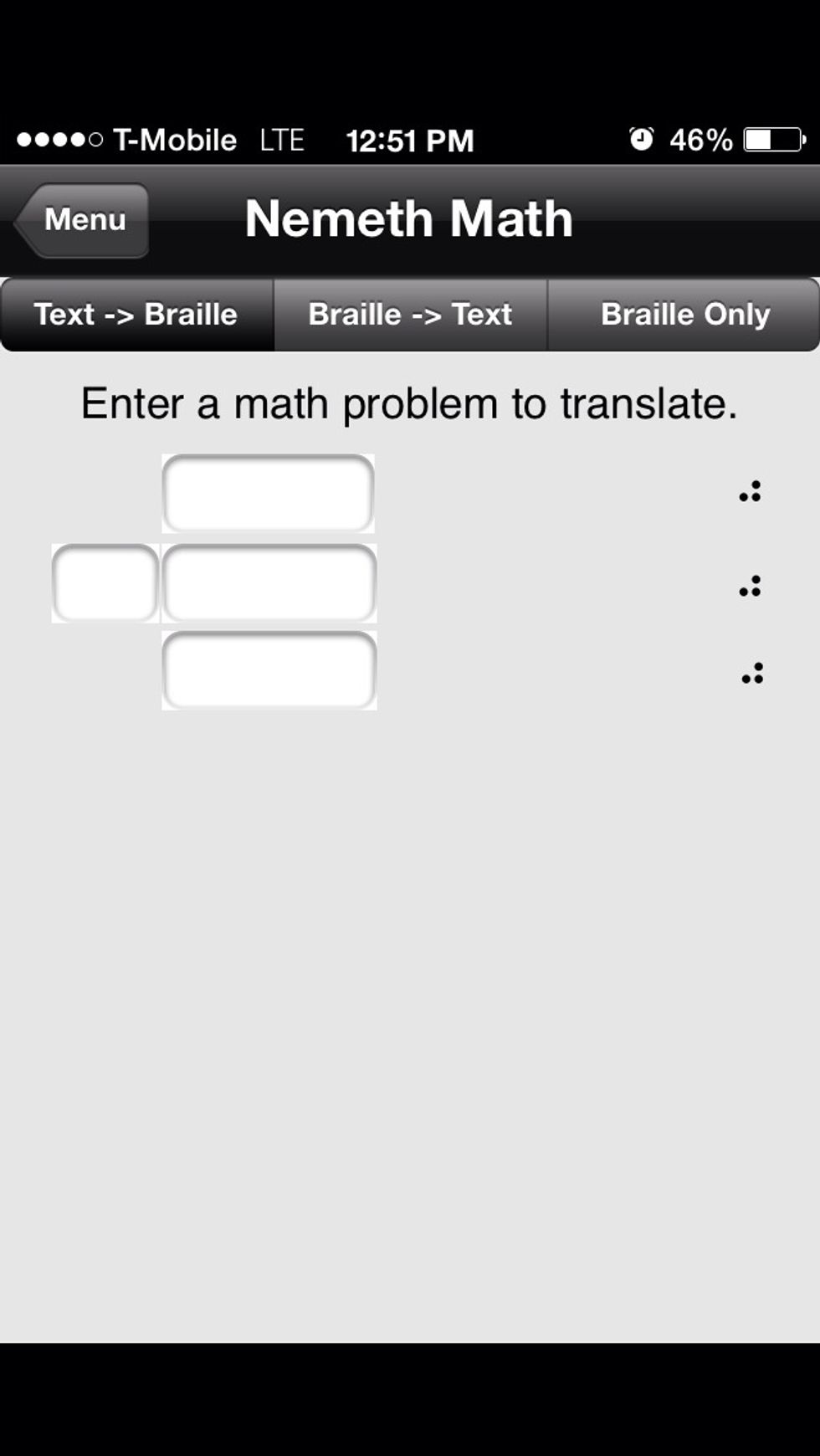
Task: Toggle the Braille -> Text mode
Action: click(x=409, y=315)
